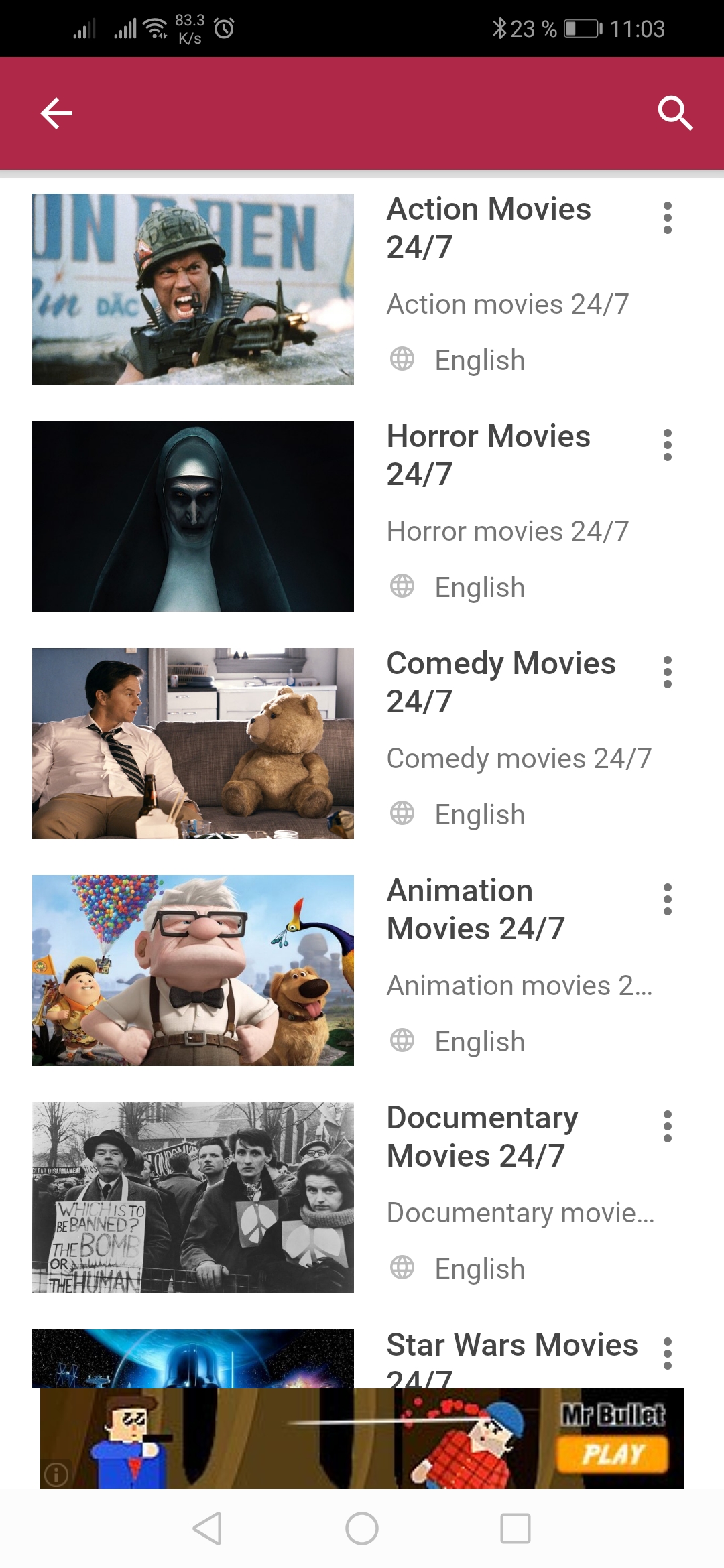
Task: Open the recent apps overview
Action: tap(516, 1528)
